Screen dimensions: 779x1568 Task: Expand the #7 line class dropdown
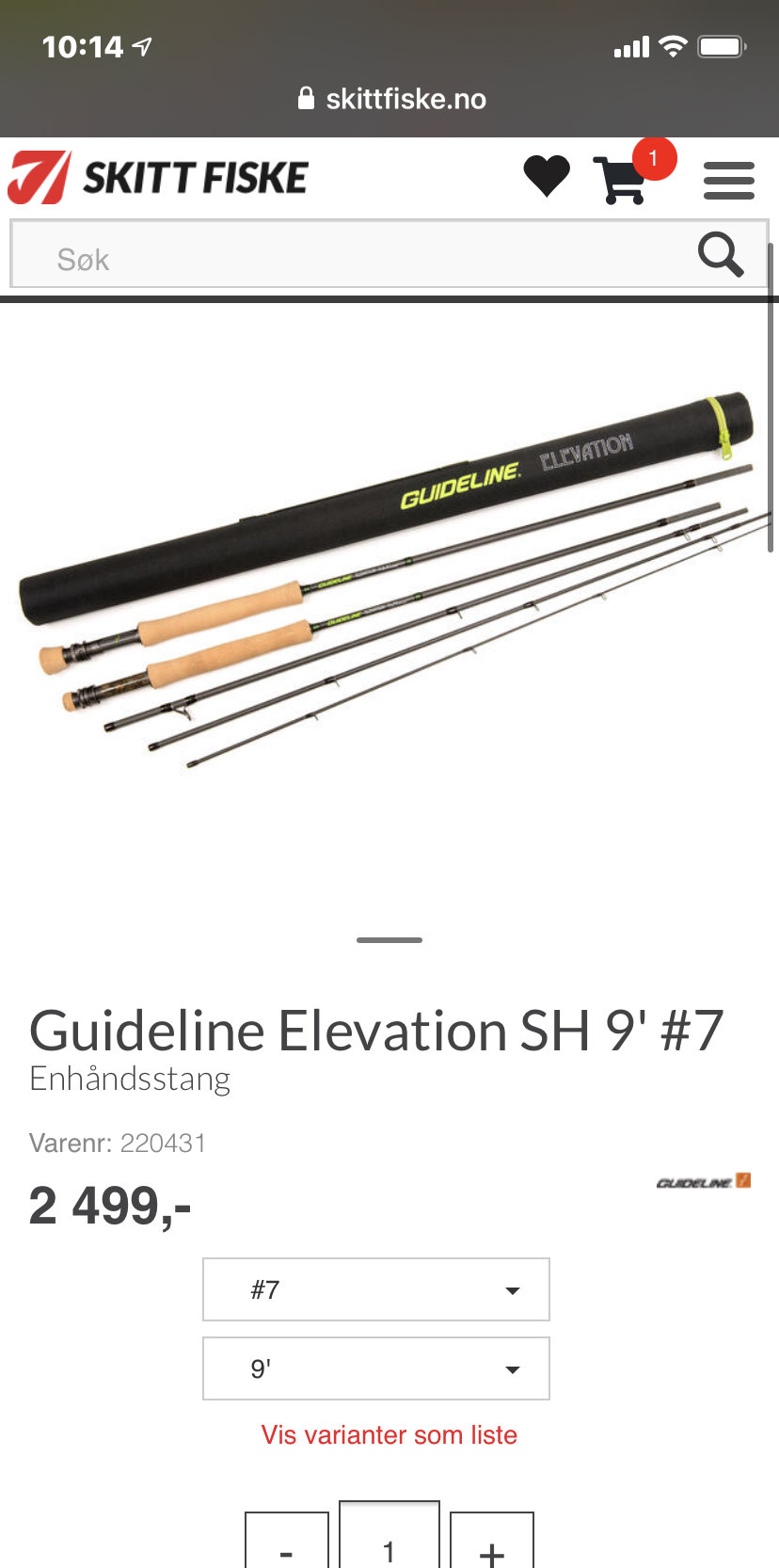376,1289
